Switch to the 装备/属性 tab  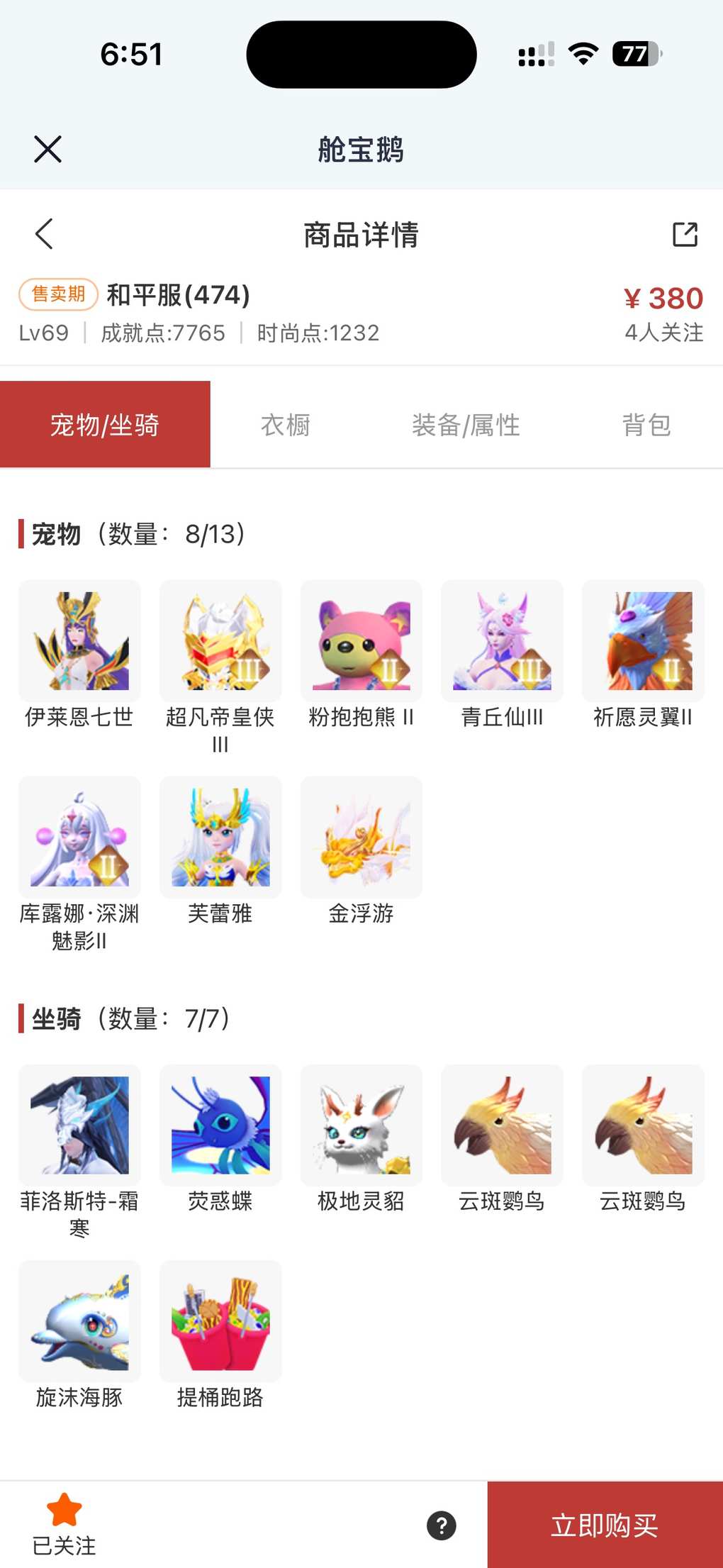pos(466,425)
